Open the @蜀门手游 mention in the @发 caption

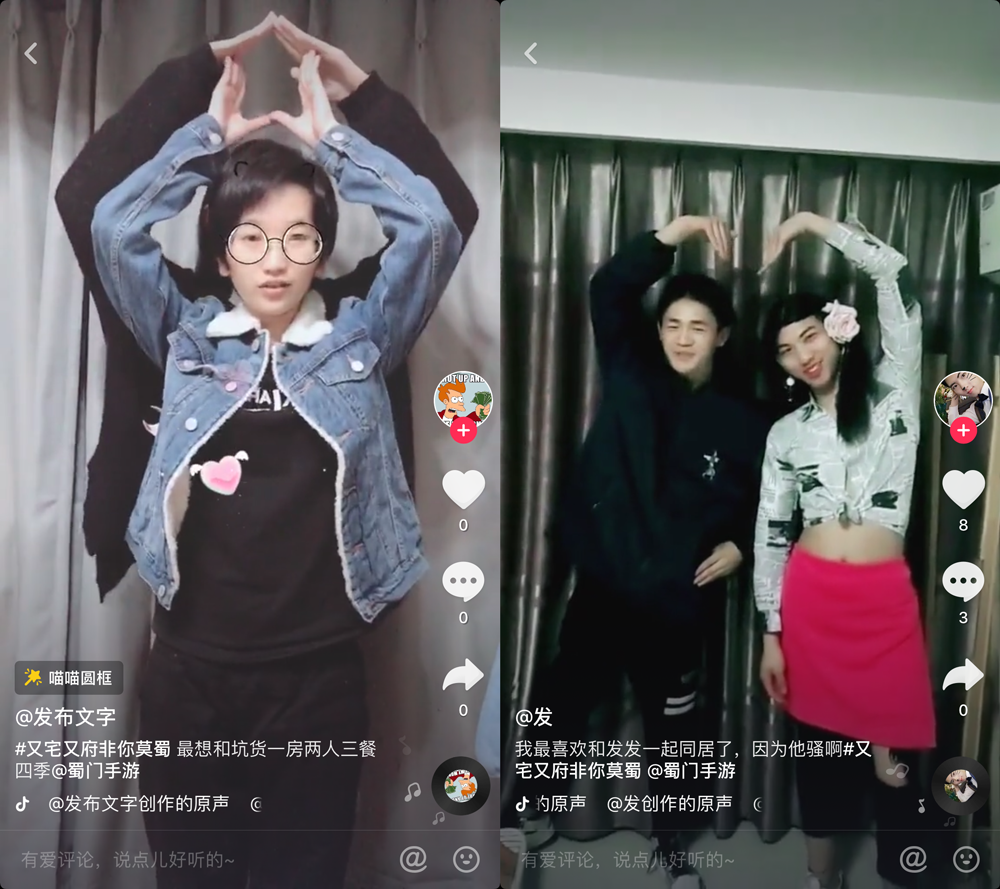click(691, 771)
